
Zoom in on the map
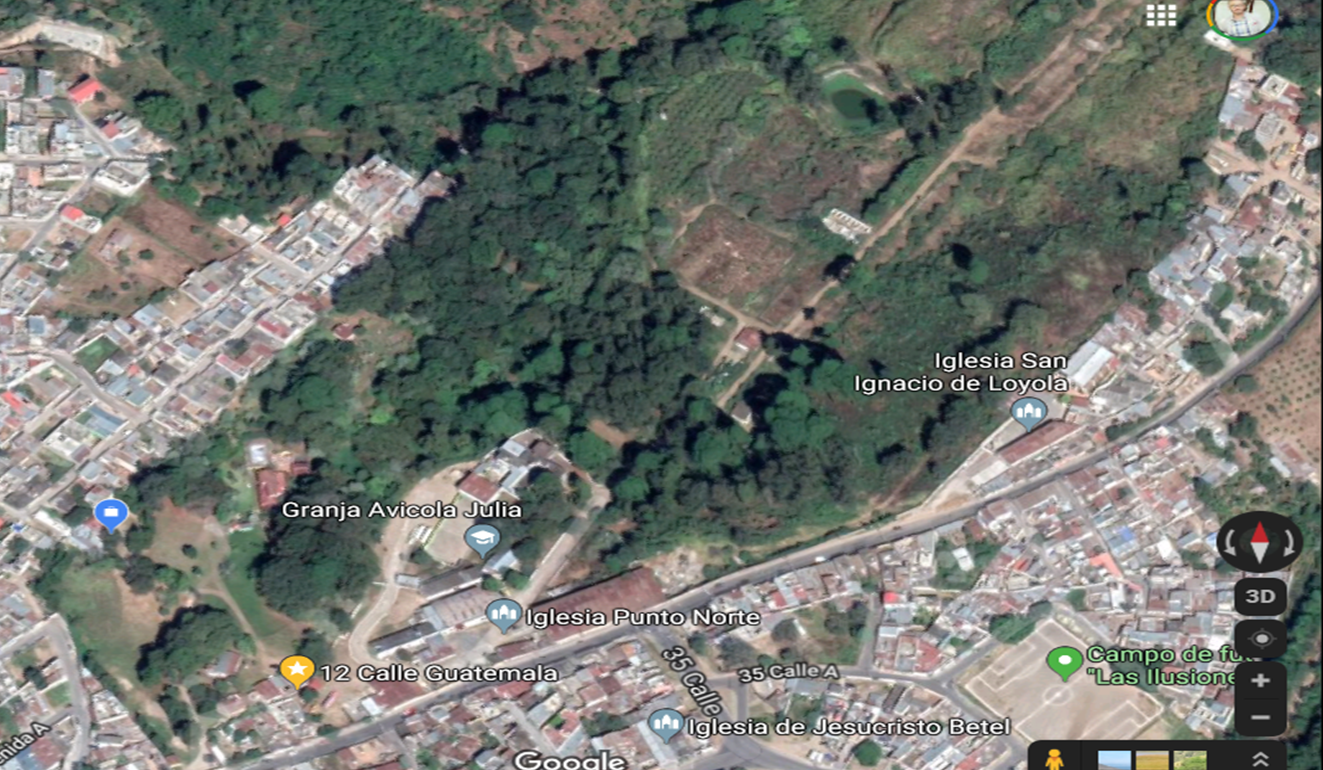tap(1260, 681)
